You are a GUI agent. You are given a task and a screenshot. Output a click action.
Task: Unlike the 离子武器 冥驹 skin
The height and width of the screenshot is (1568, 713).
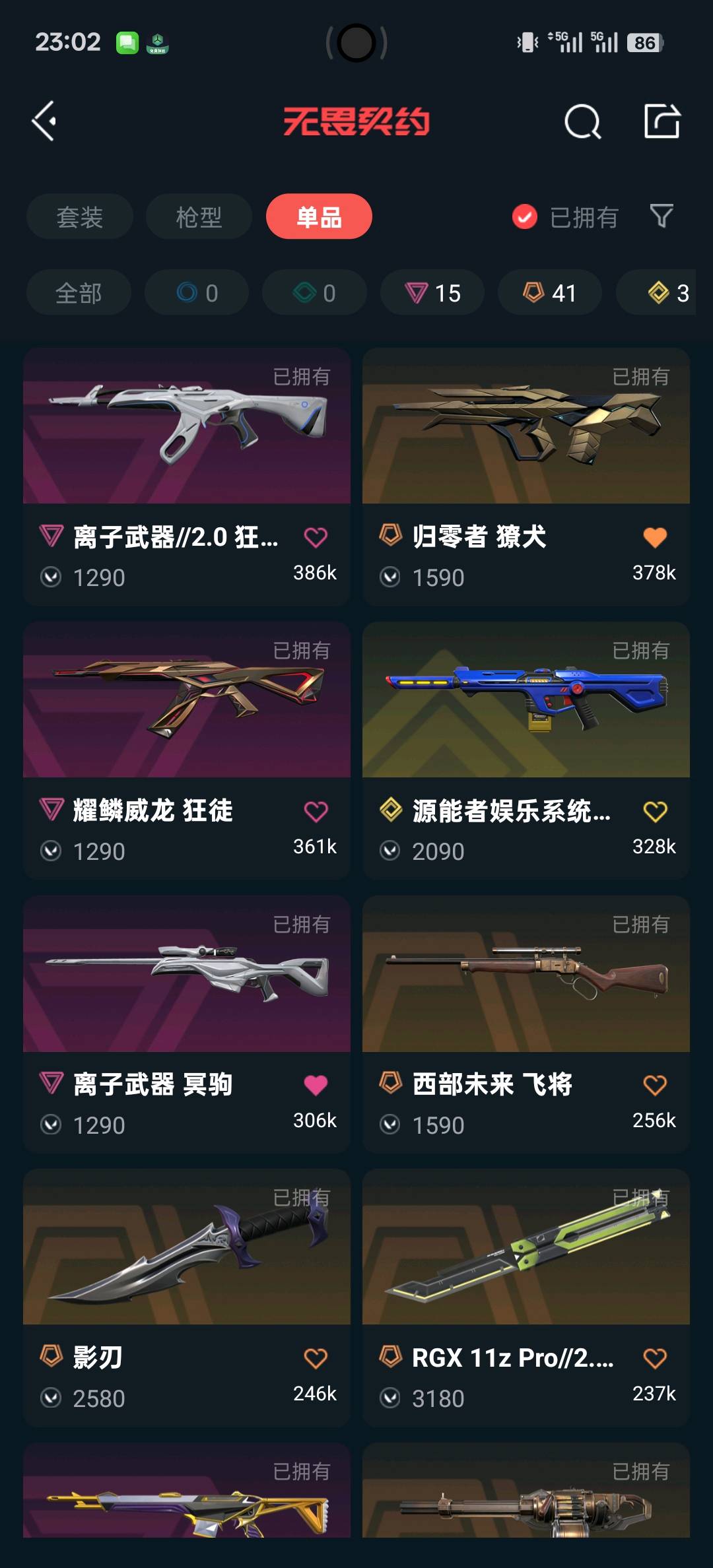click(316, 1085)
